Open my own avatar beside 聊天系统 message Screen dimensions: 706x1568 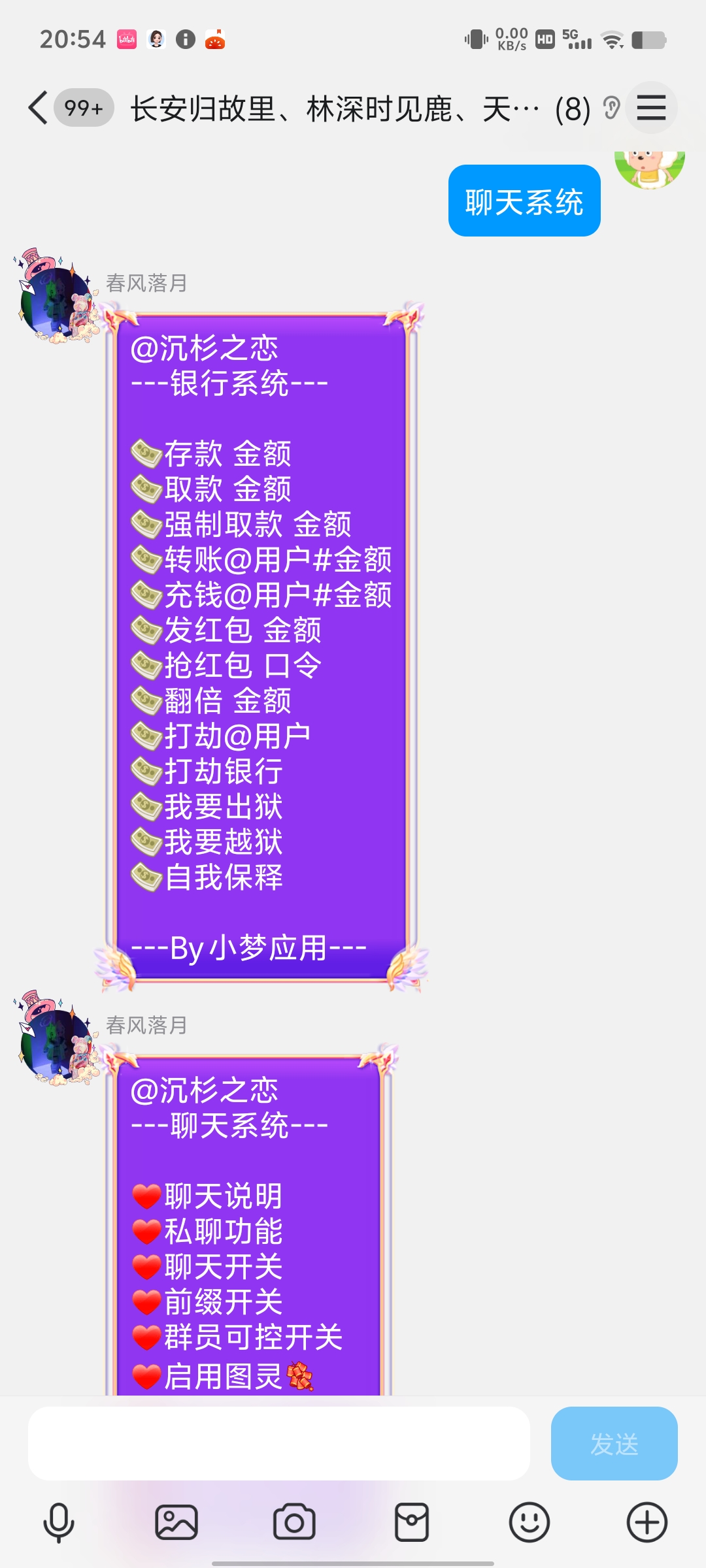point(649,167)
